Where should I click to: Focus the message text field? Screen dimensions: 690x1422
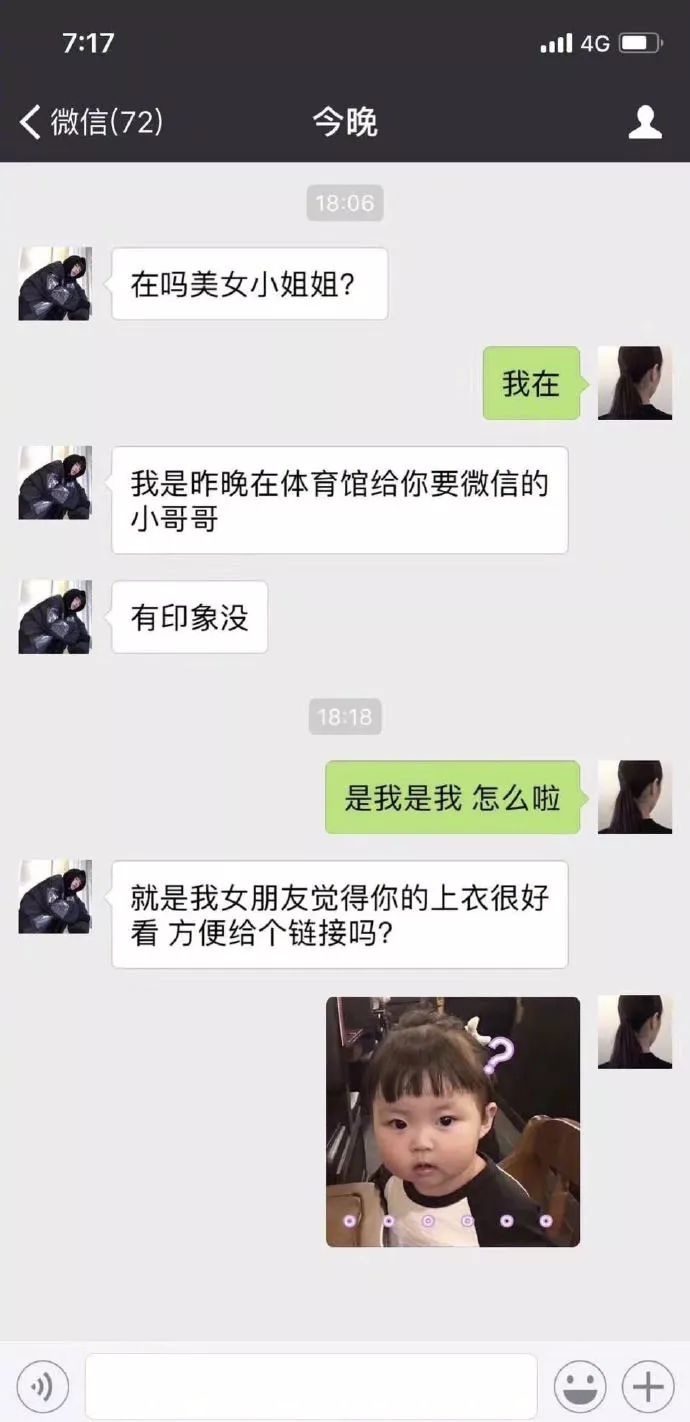[310, 1387]
